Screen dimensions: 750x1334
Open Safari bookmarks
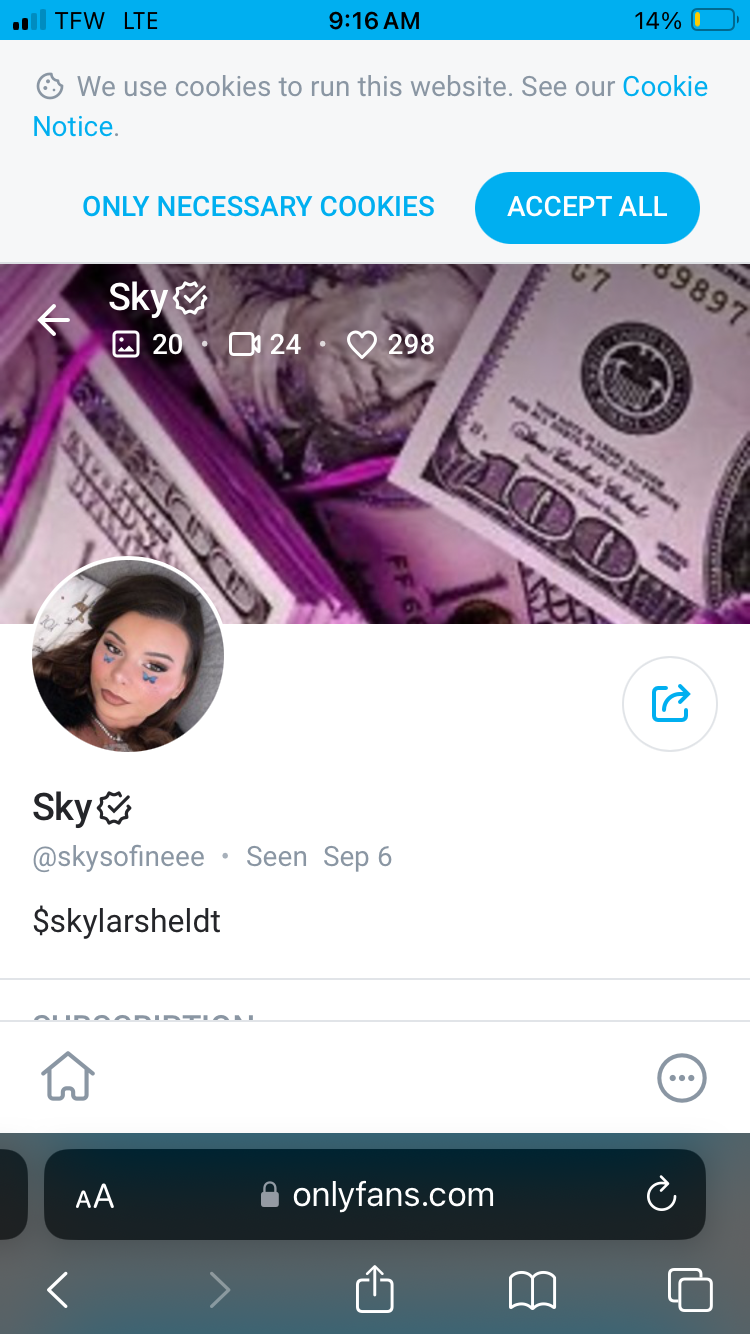tap(532, 1291)
